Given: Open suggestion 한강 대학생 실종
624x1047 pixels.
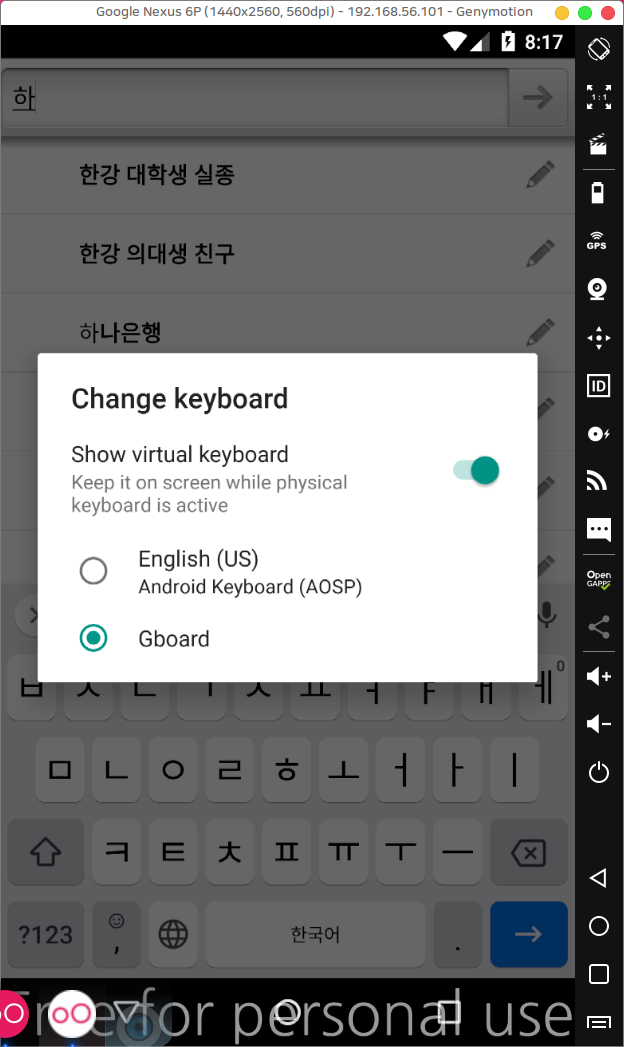Looking at the screenshot, I should 157,175.
